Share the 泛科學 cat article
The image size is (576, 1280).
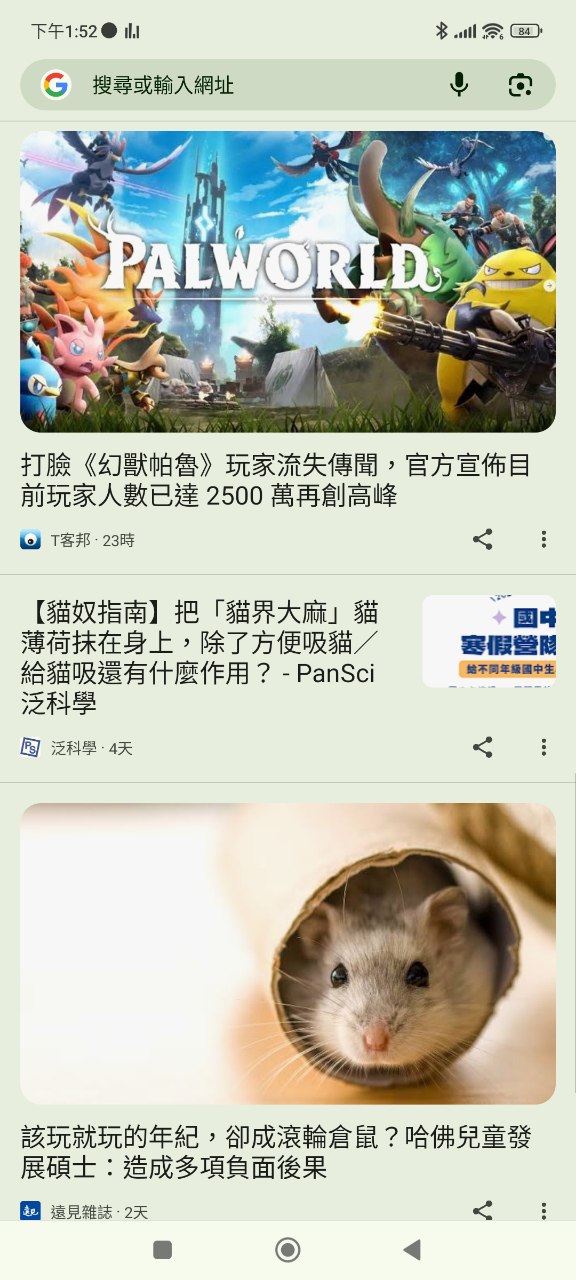(x=483, y=747)
